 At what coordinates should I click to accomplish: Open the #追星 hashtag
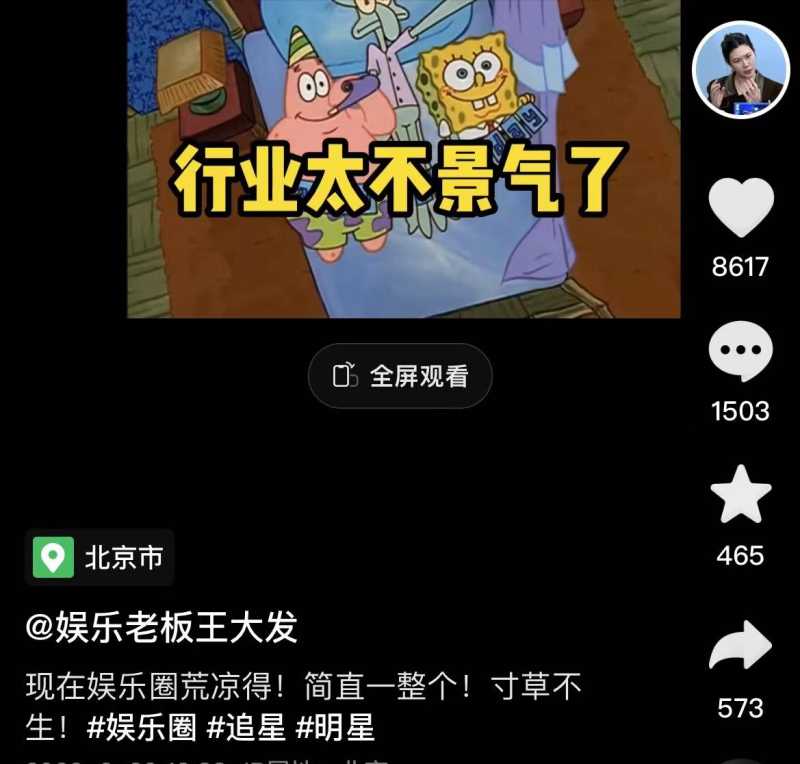click(246, 727)
